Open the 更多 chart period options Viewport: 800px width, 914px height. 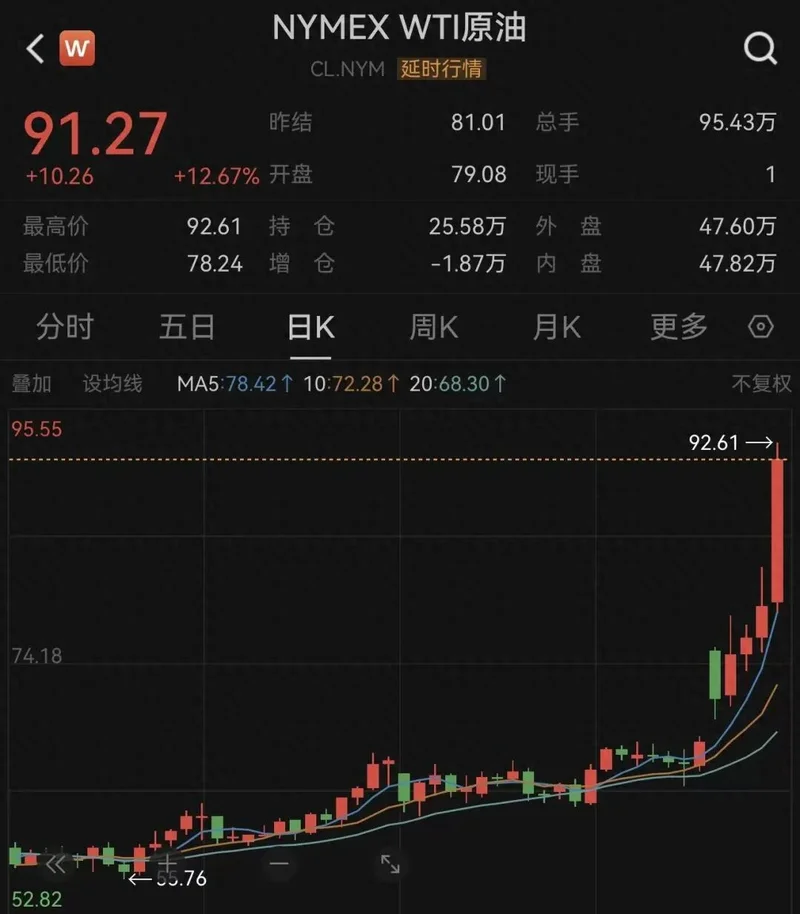pyautogui.click(x=679, y=327)
